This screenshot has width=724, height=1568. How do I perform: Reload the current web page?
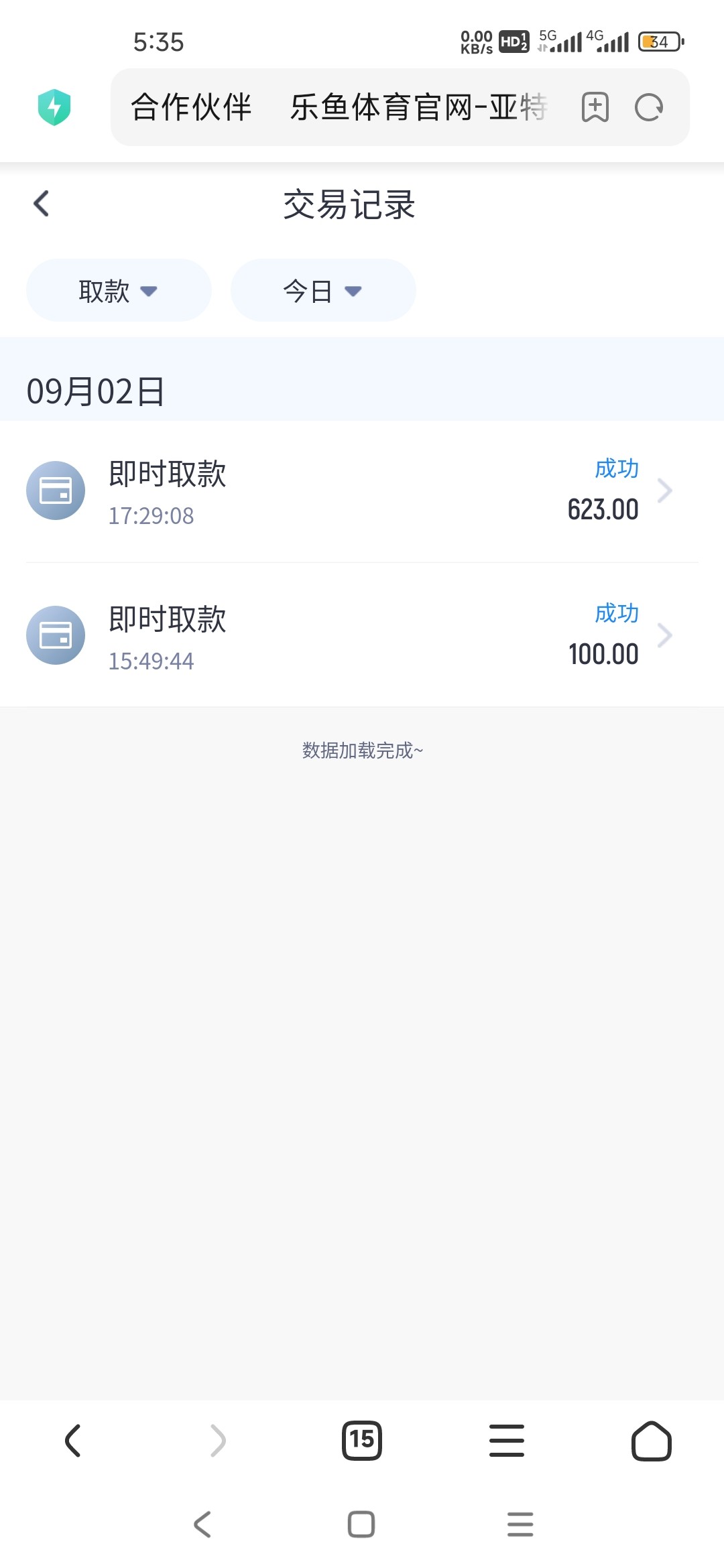(649, 107)
